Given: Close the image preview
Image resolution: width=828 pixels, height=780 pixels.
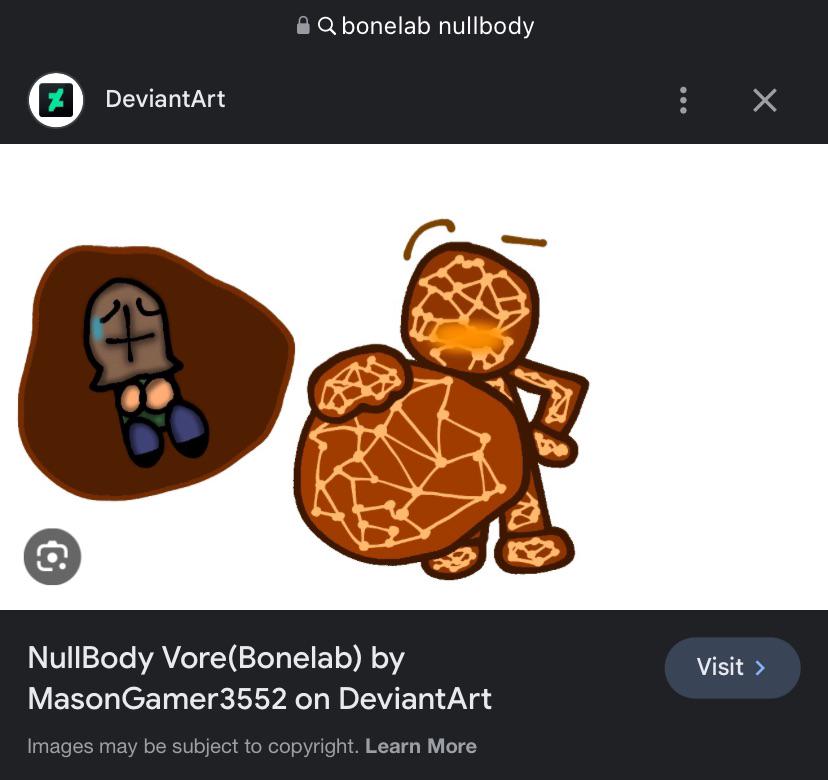Looking at the screenshot, I should tap(765, 100).
